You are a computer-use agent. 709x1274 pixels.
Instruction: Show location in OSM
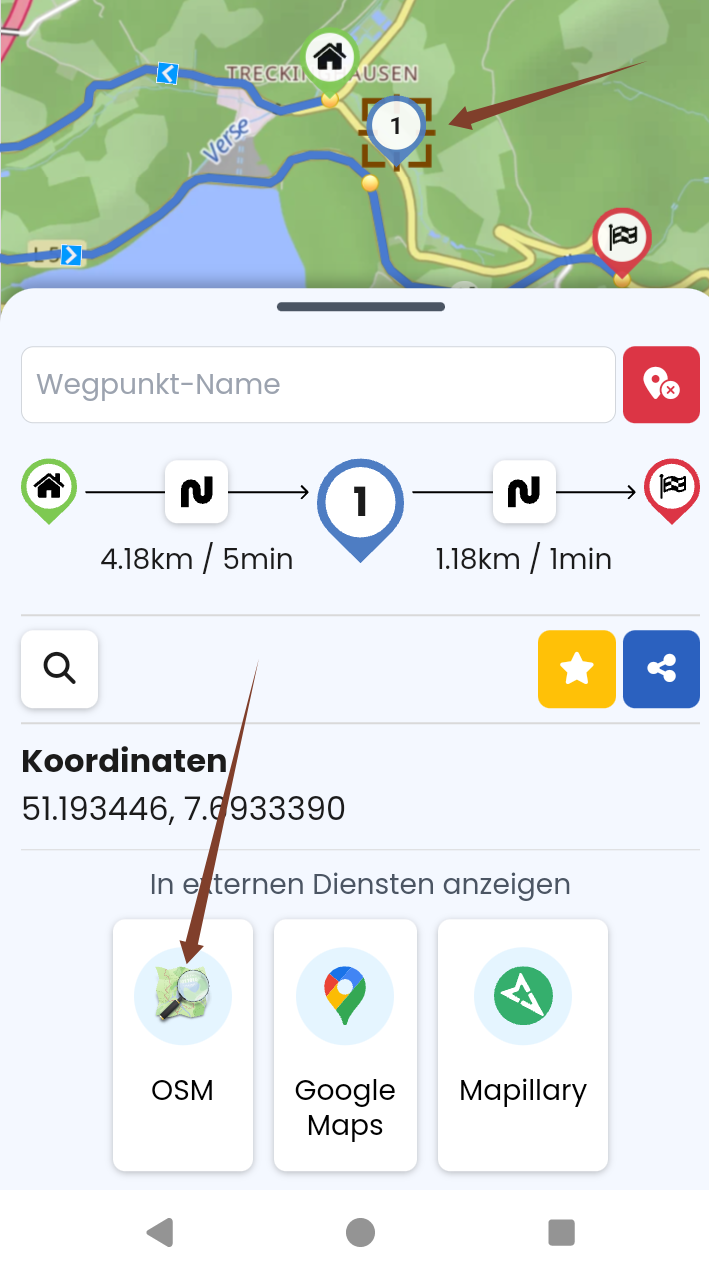(x=183, y=1045)
